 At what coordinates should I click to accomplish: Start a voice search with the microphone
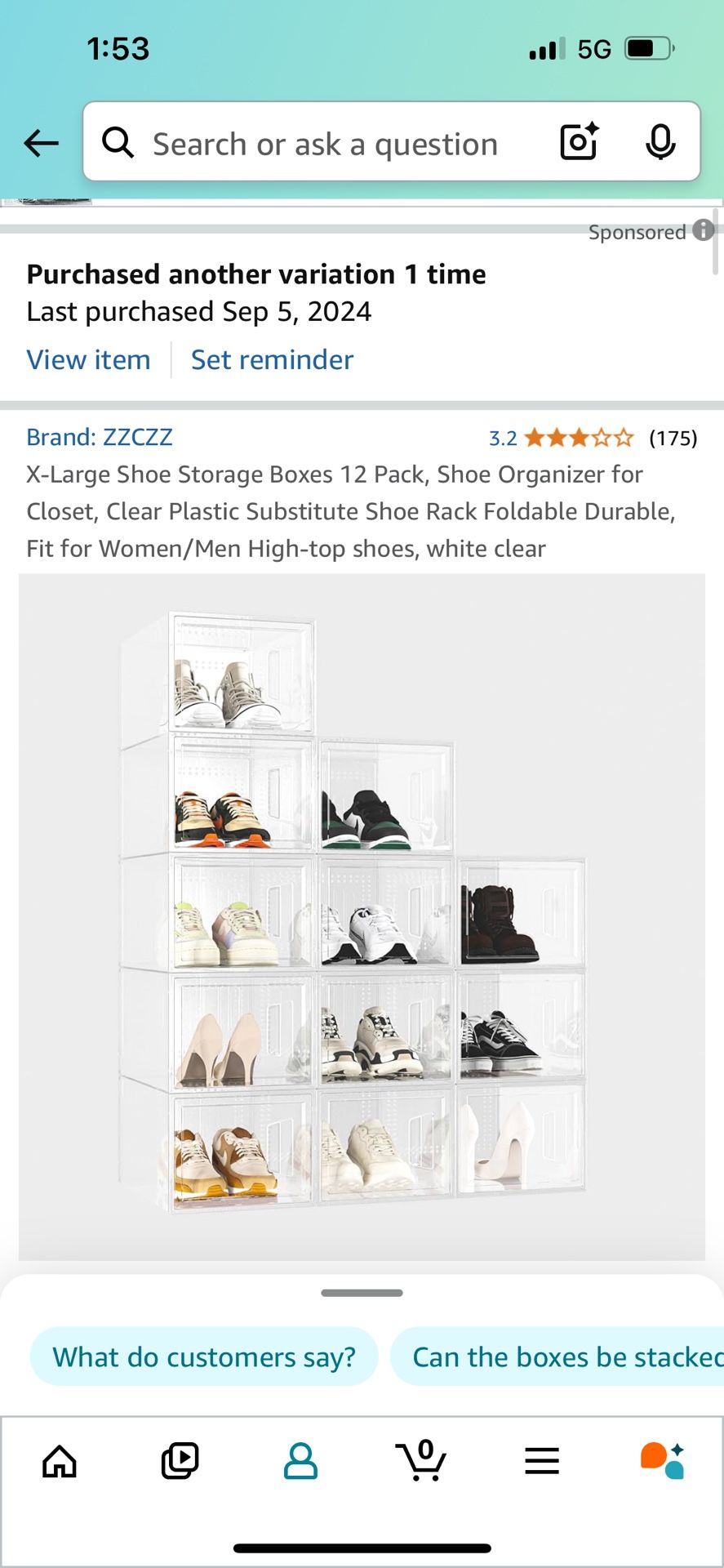tap(661, 141)
